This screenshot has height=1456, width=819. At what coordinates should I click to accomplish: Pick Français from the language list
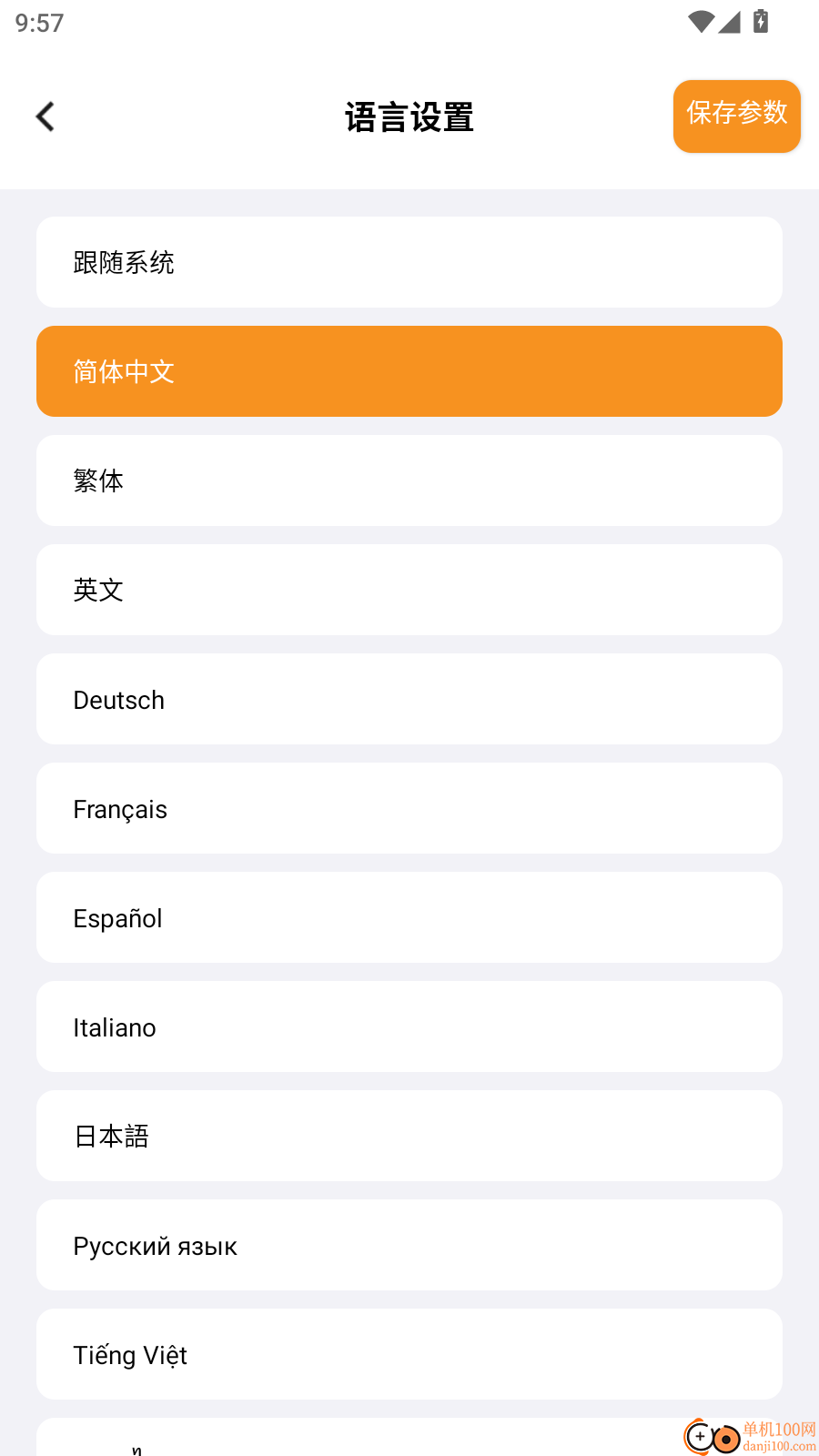point(409,808)
